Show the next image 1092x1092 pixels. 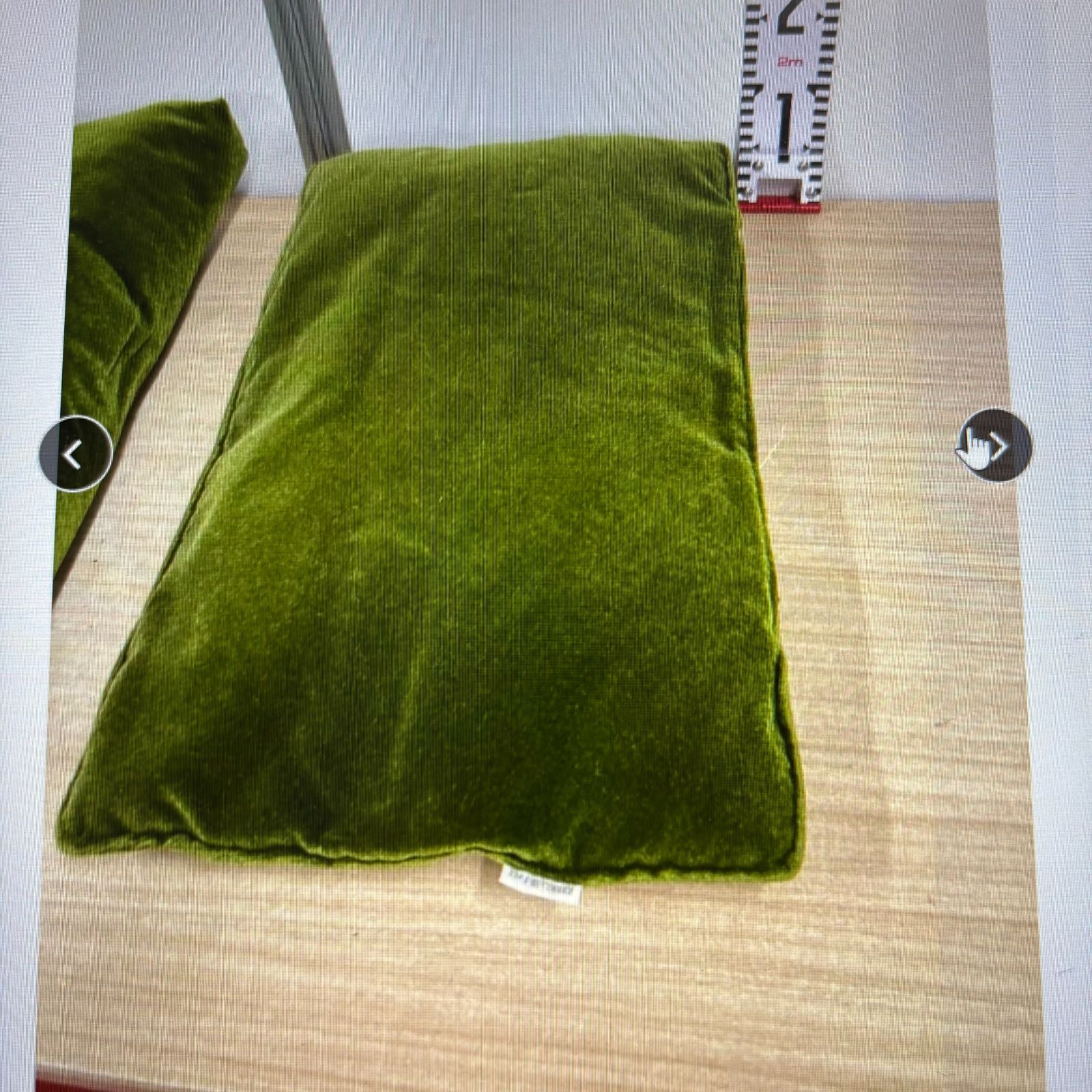995,447
